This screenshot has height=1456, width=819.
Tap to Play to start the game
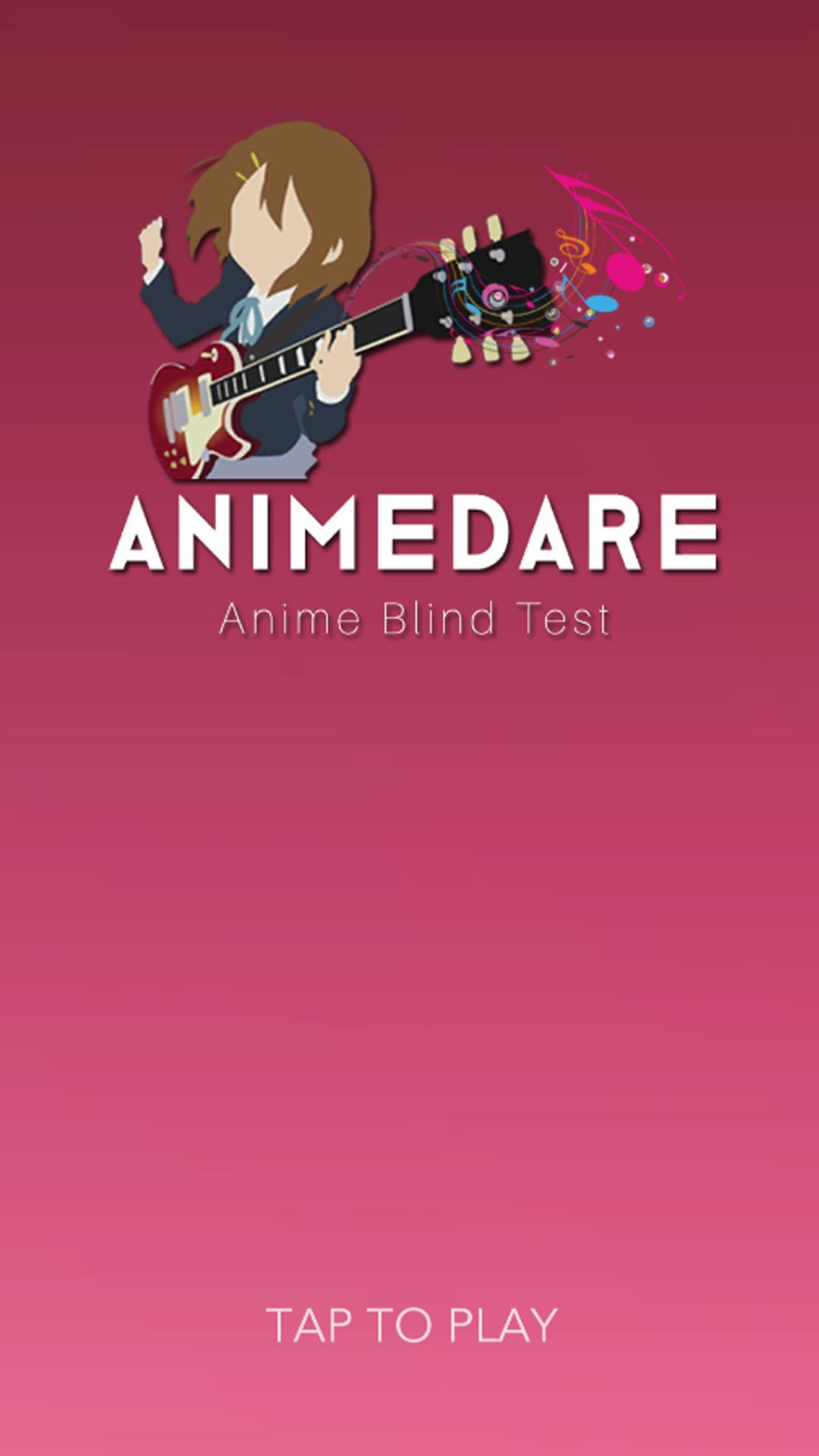pos(411,1325)
